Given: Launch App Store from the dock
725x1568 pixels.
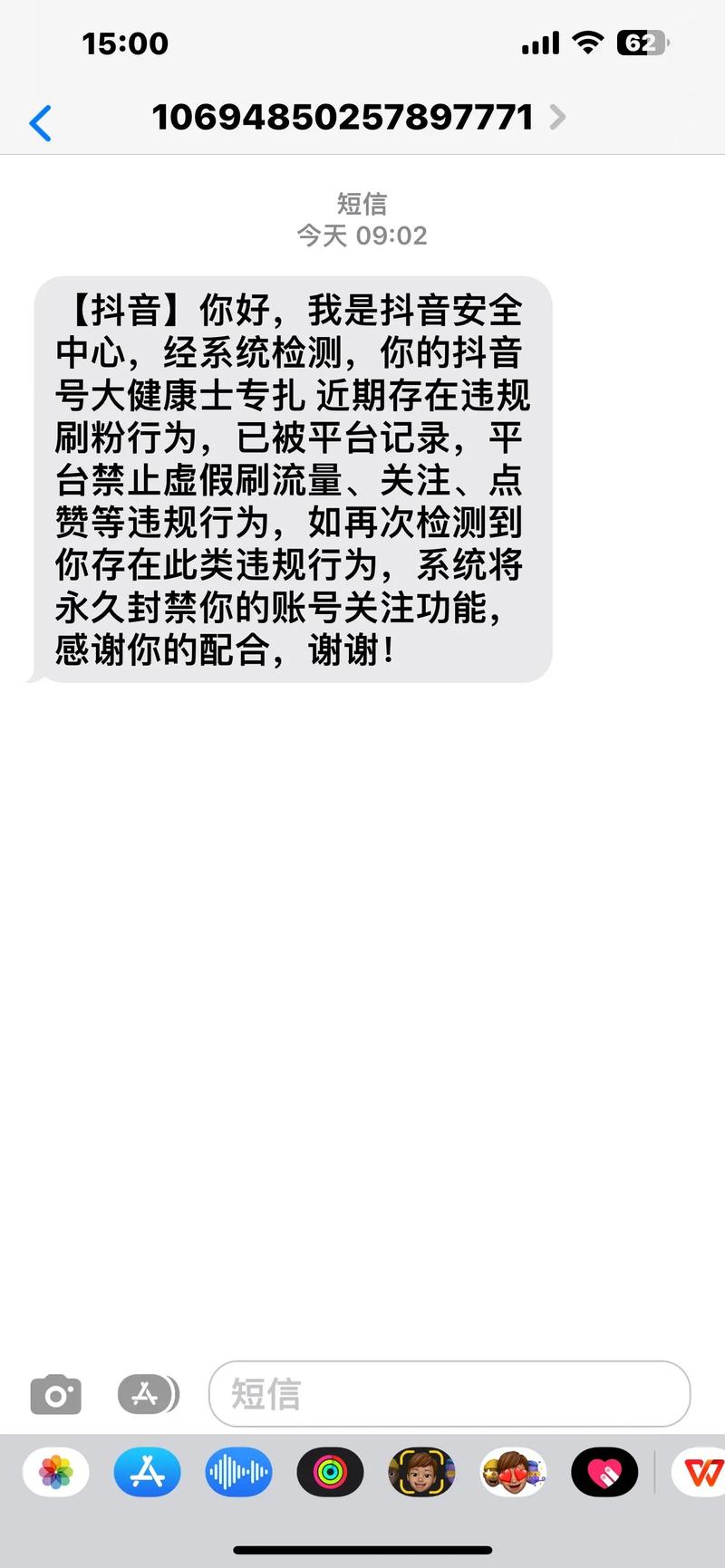Looking at the screenshot, I should click(x=147, y=1473).
